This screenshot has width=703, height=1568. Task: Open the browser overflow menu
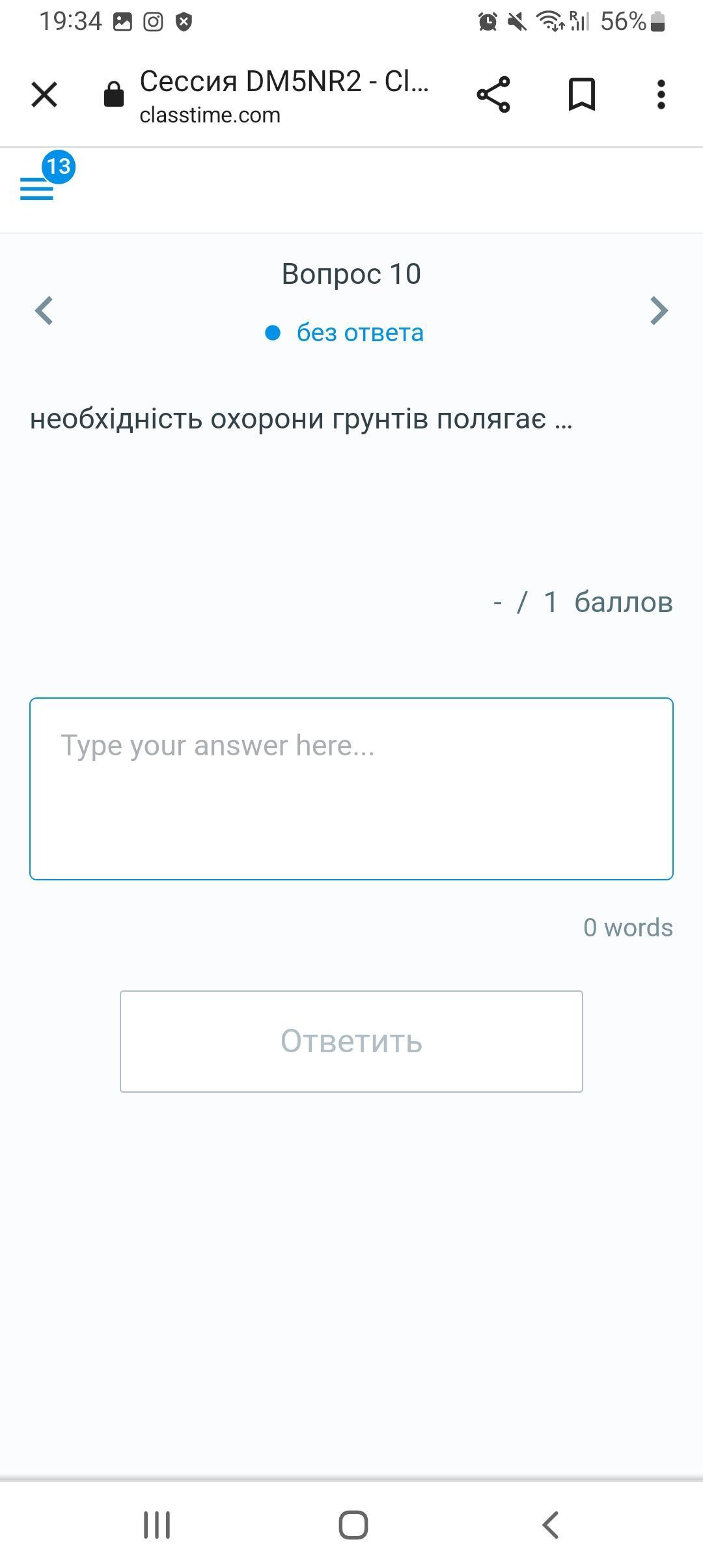(x=661, y=95)
